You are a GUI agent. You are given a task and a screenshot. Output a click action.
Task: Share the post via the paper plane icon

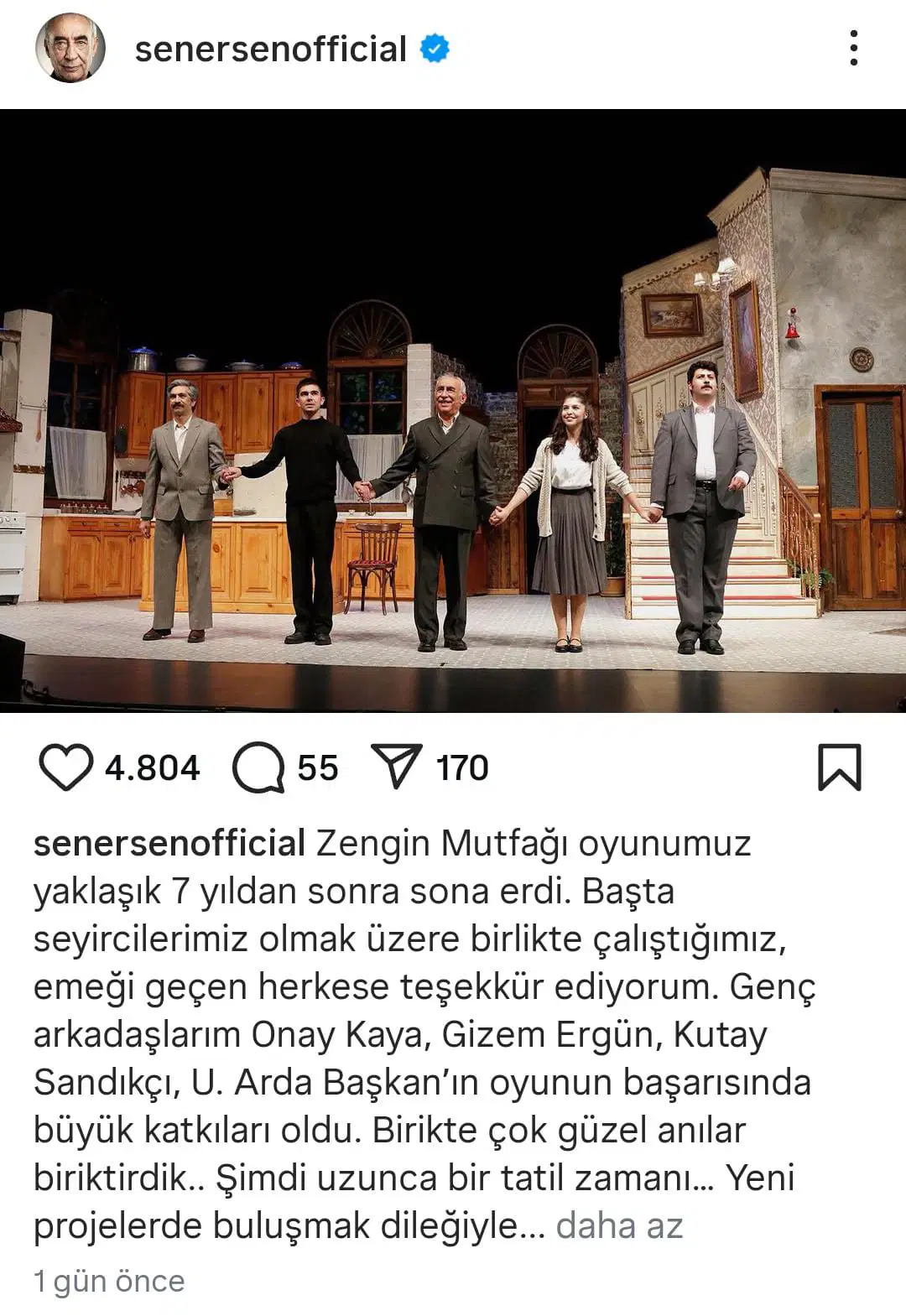[x=395, y=767]
